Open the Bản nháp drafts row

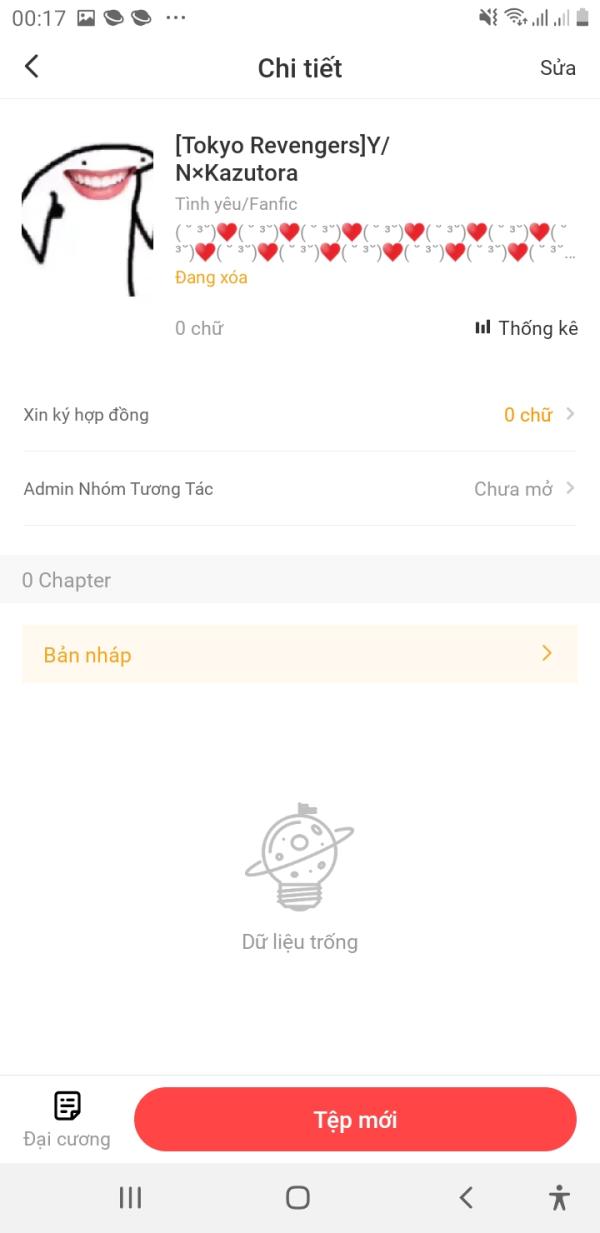300,654
